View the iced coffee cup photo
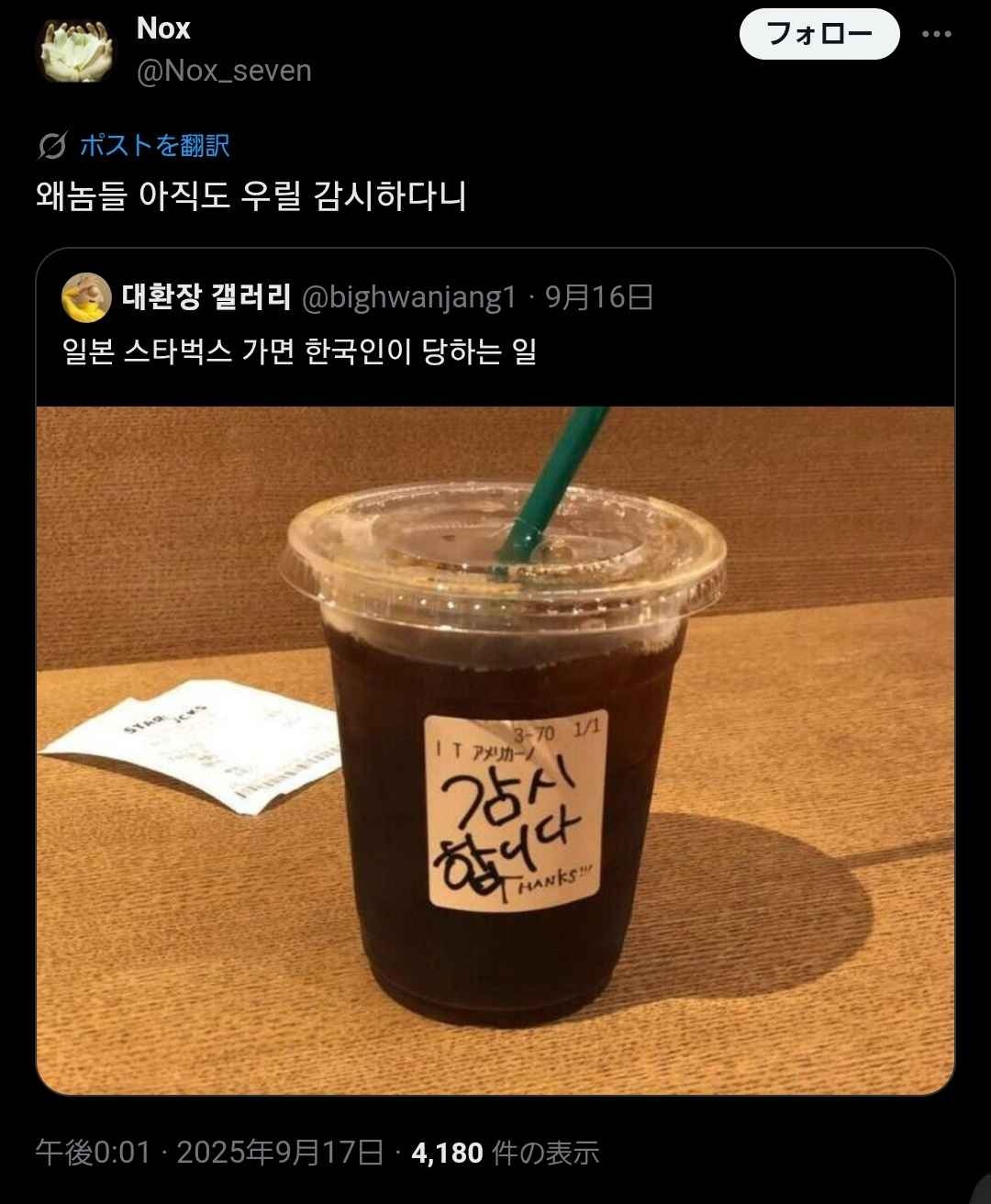 pyautogui.click(x=495, y=750)
